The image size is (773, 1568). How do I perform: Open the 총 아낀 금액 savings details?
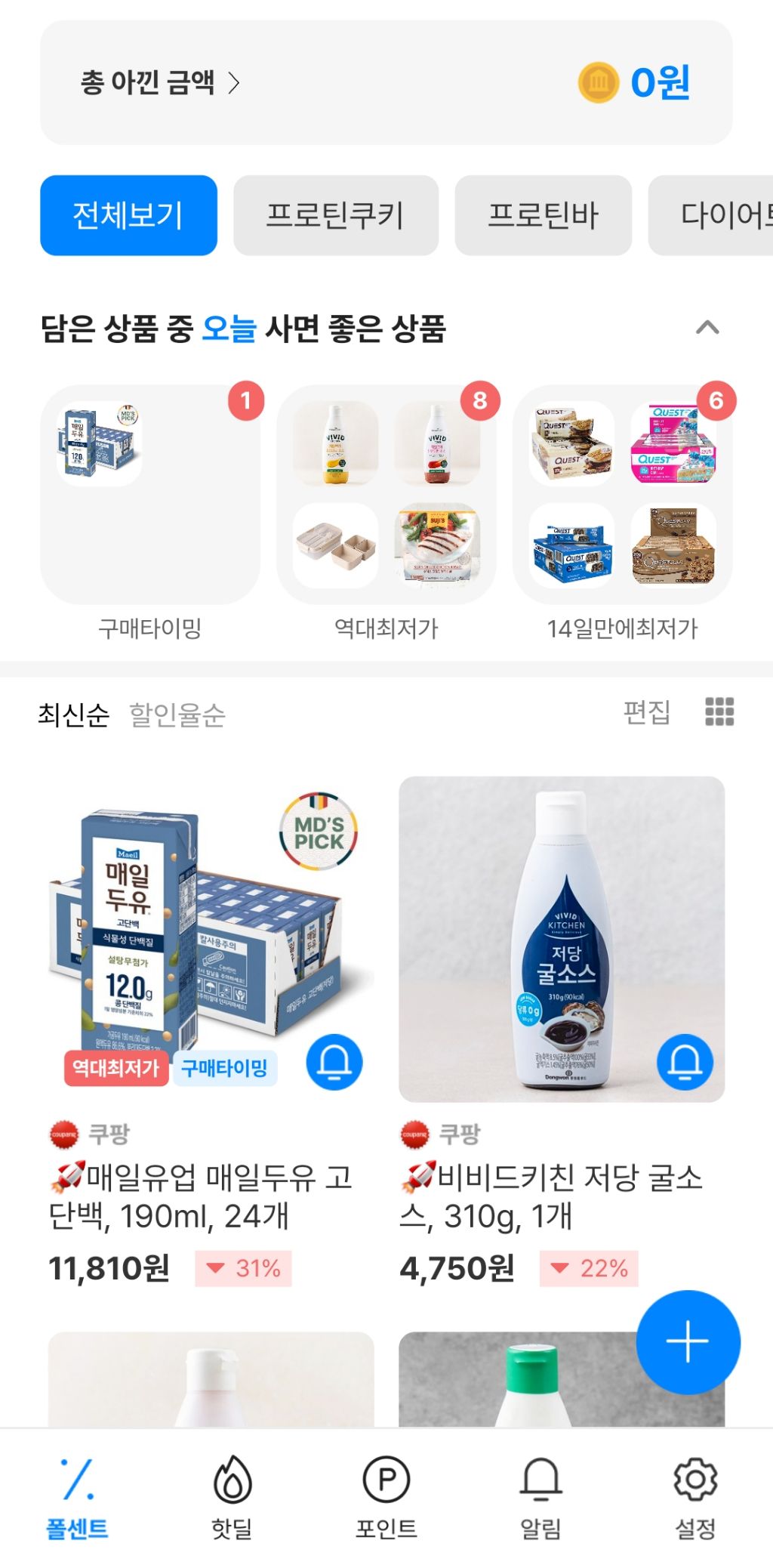pos(160,82)
